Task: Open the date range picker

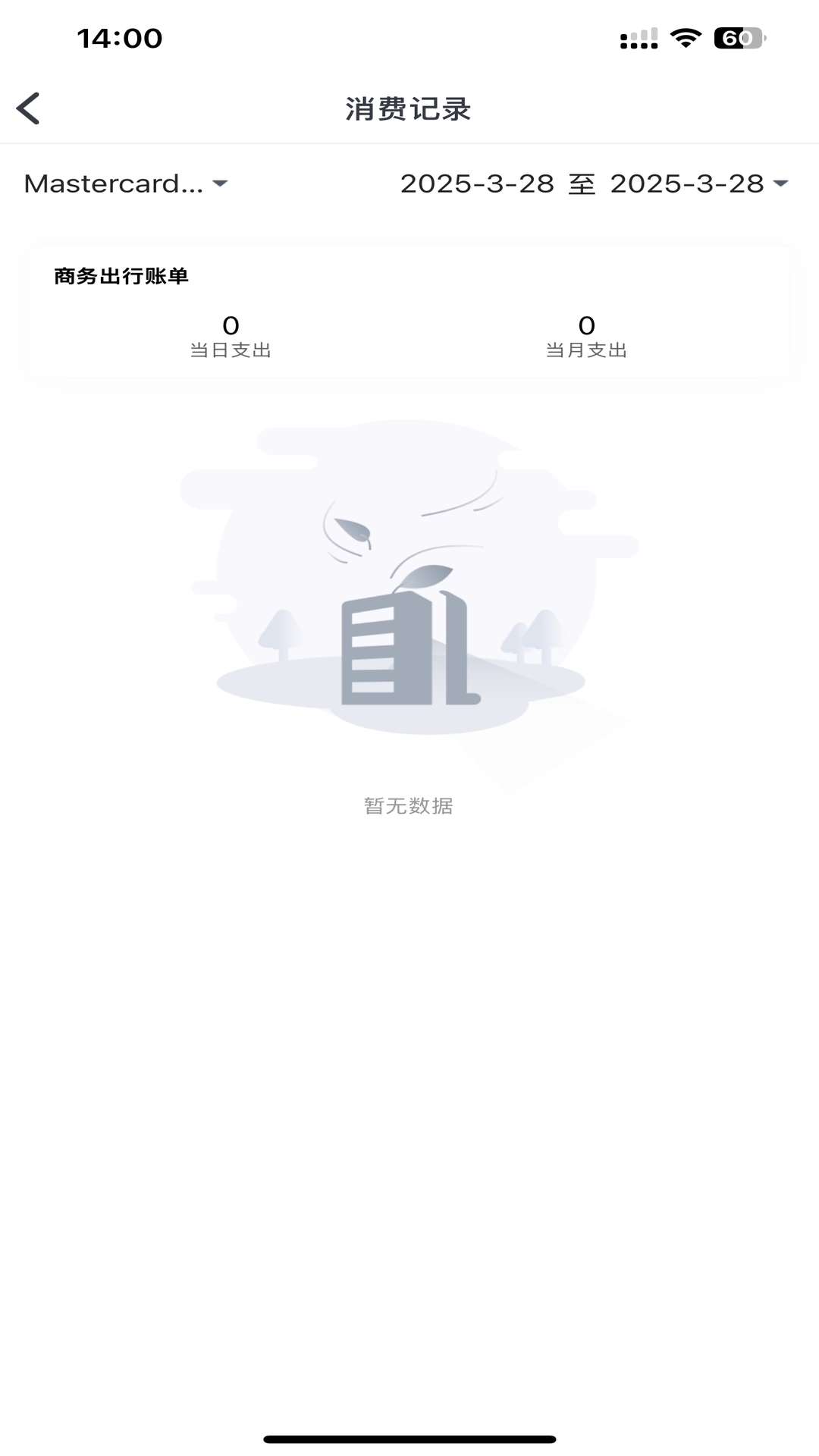Action: pyautogui.click(x=584, y=184)
